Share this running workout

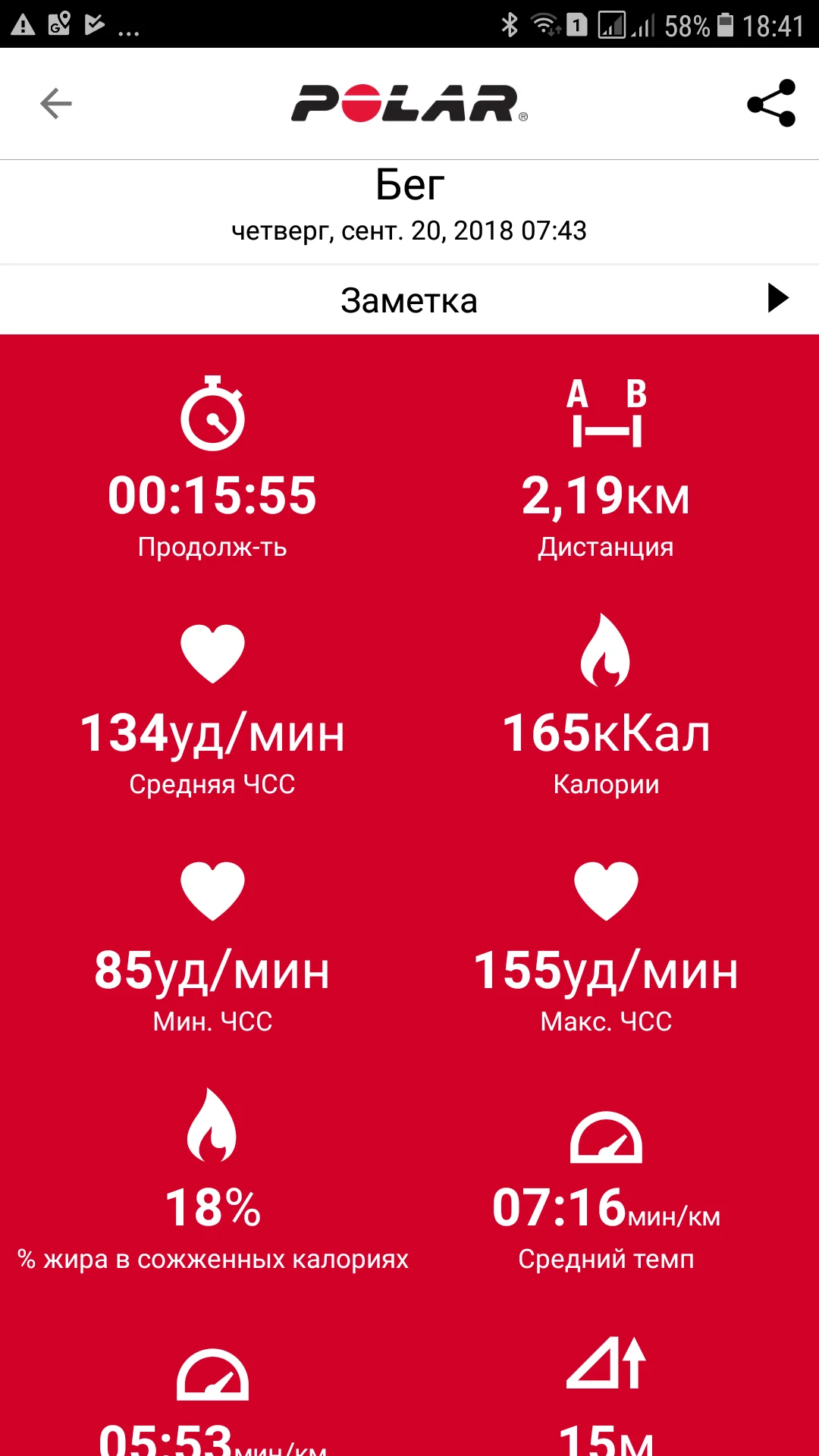[x=770, y=103]
